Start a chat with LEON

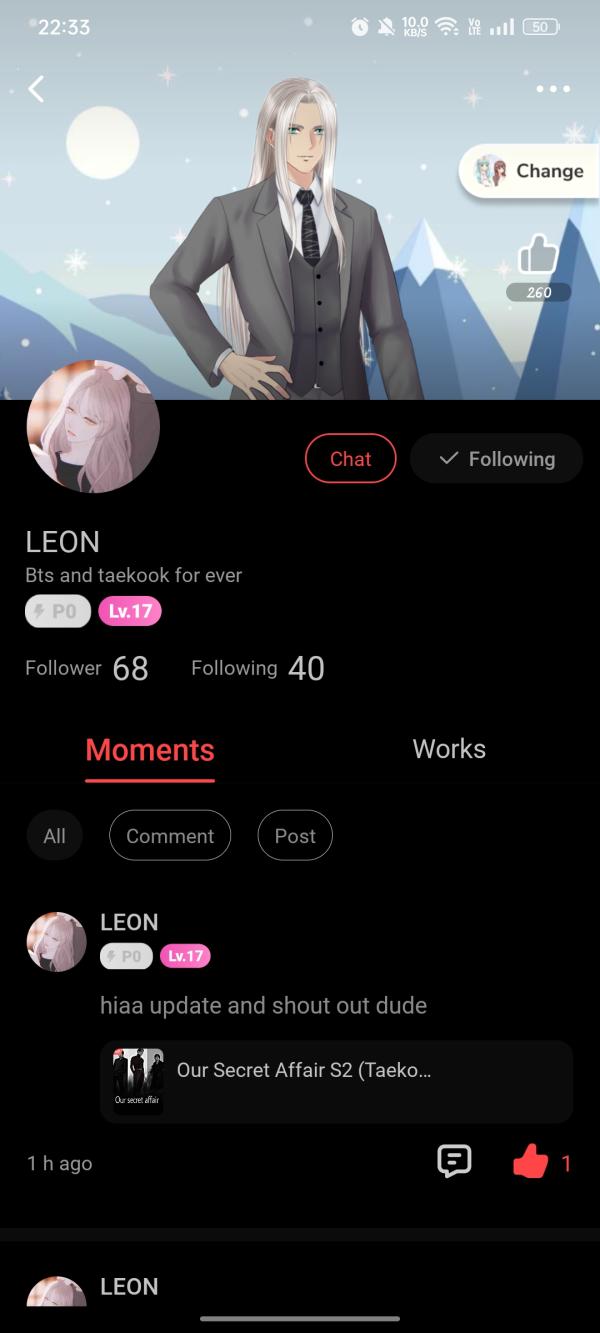click(350, 459)
